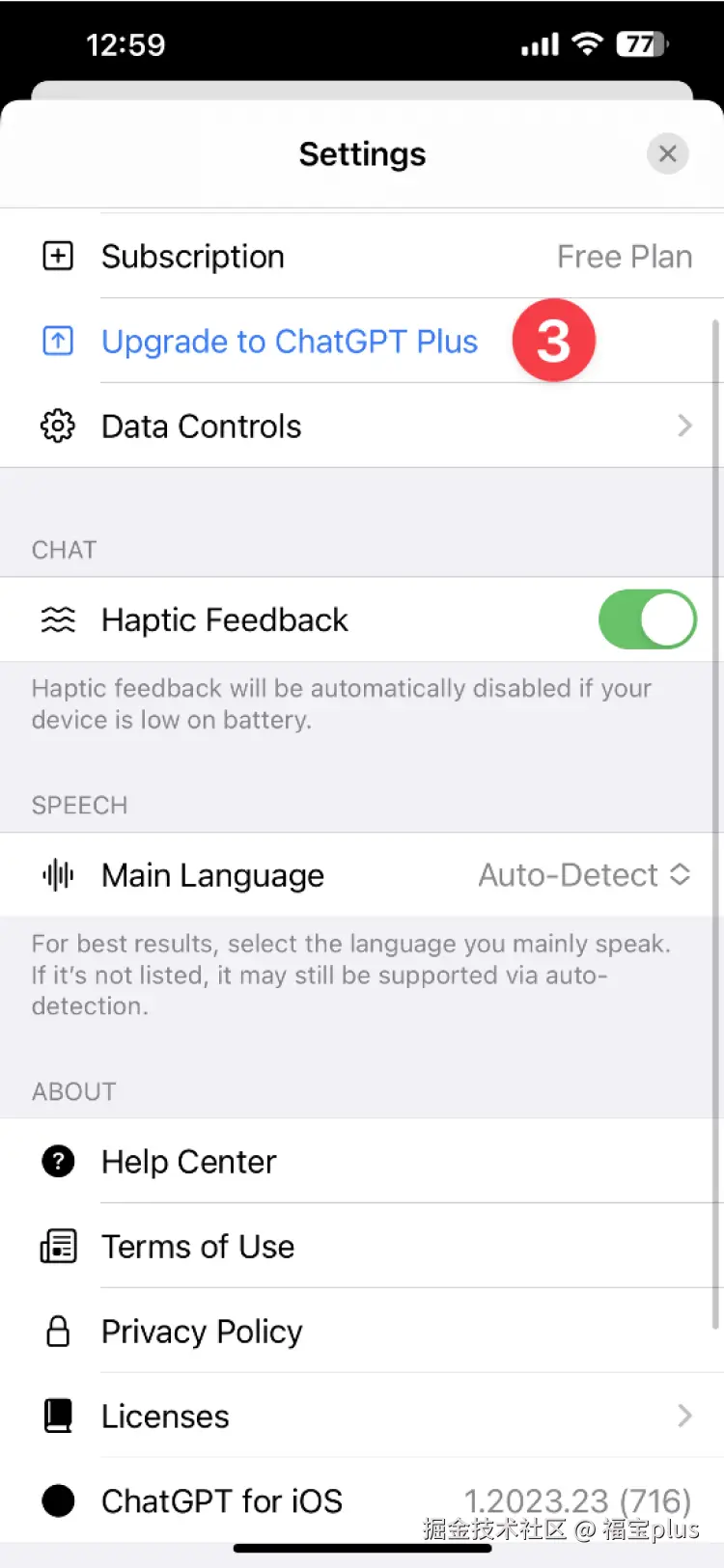Click the Haptic Feedback waves icon
724x1568 pixels.
[58, 619]
